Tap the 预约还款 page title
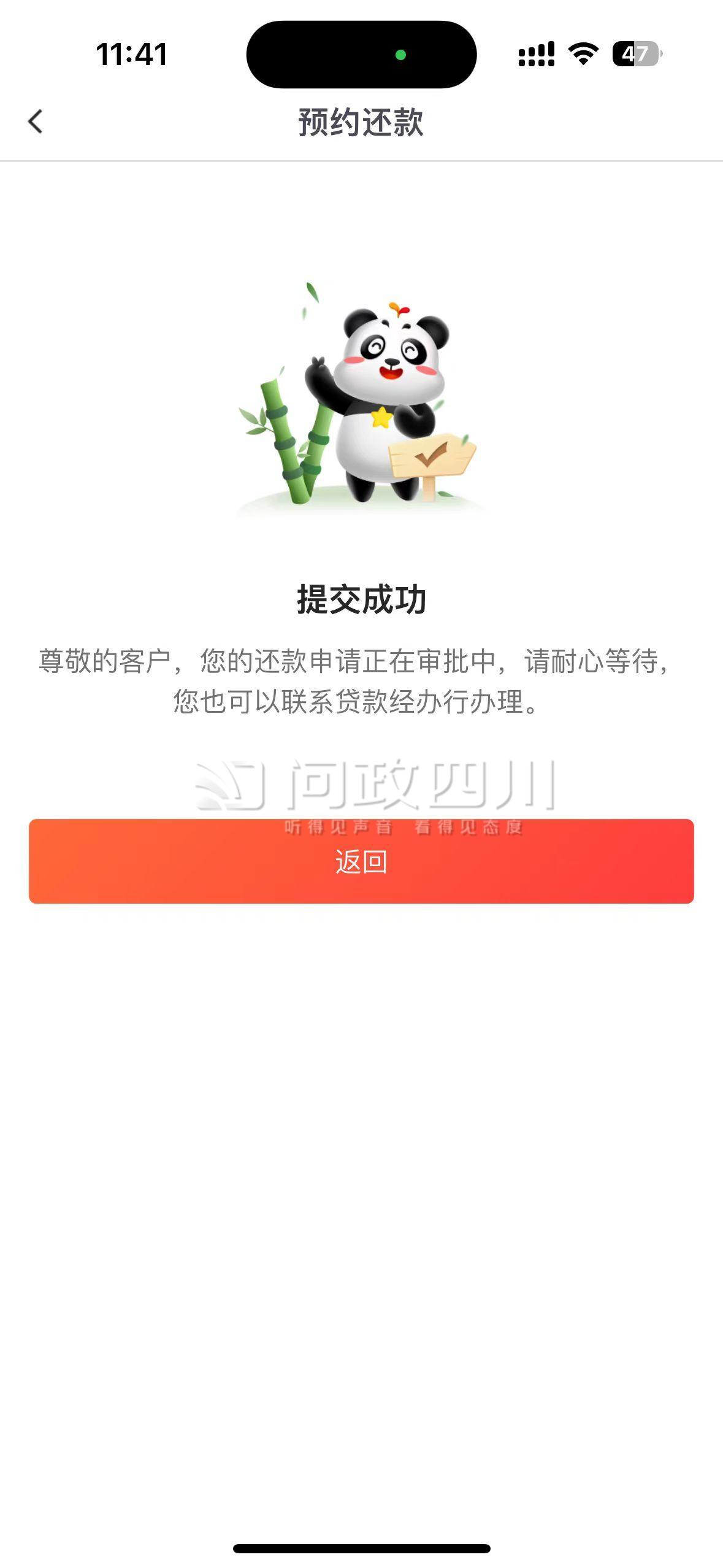 (361, 122)
